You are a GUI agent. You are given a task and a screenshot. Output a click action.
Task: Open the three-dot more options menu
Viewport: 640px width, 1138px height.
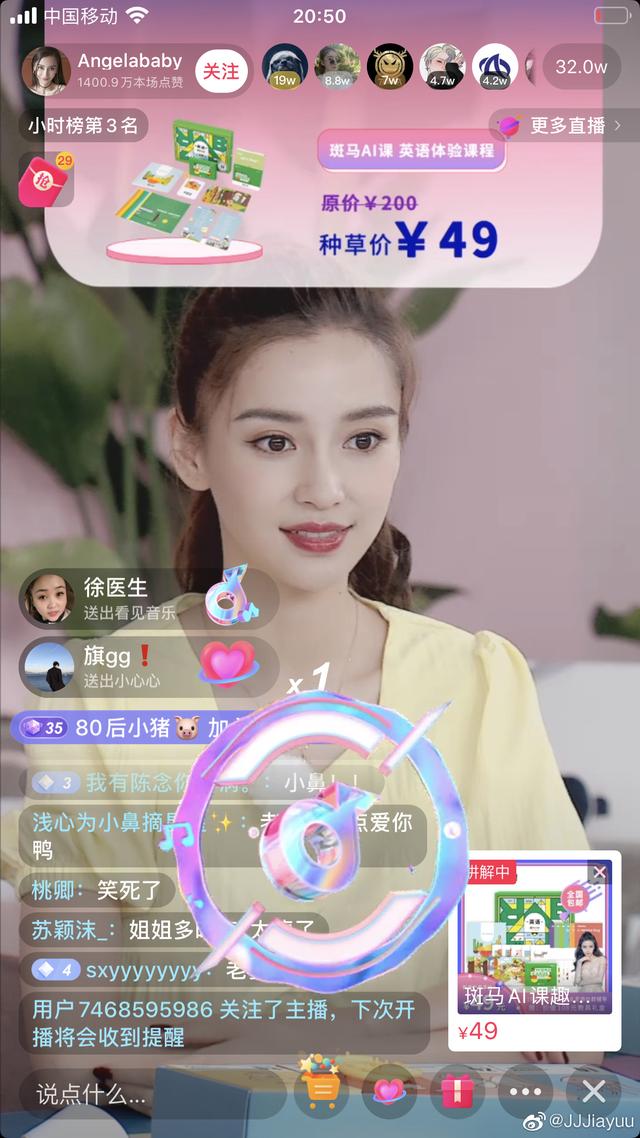525,1091
